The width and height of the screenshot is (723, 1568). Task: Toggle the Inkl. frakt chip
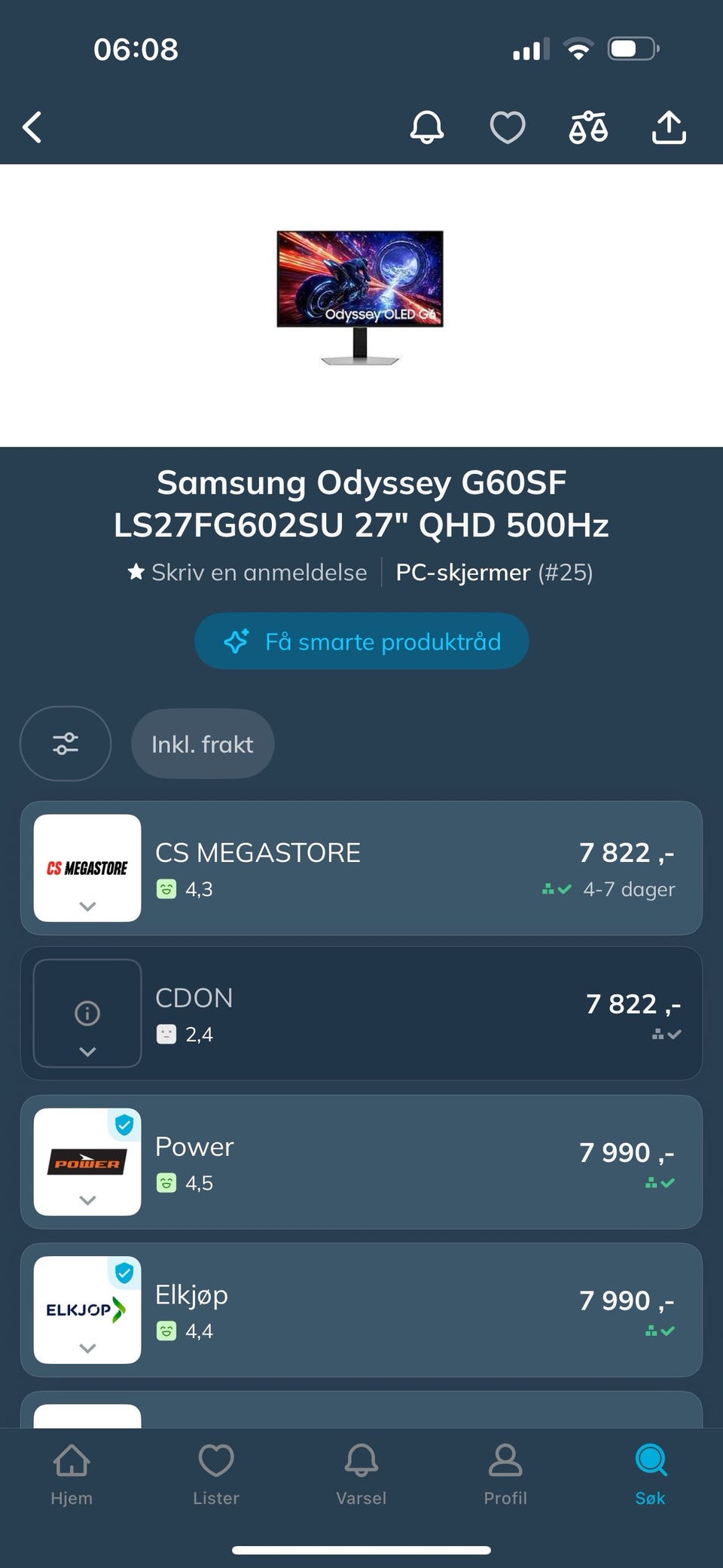[x=203, y=744]
